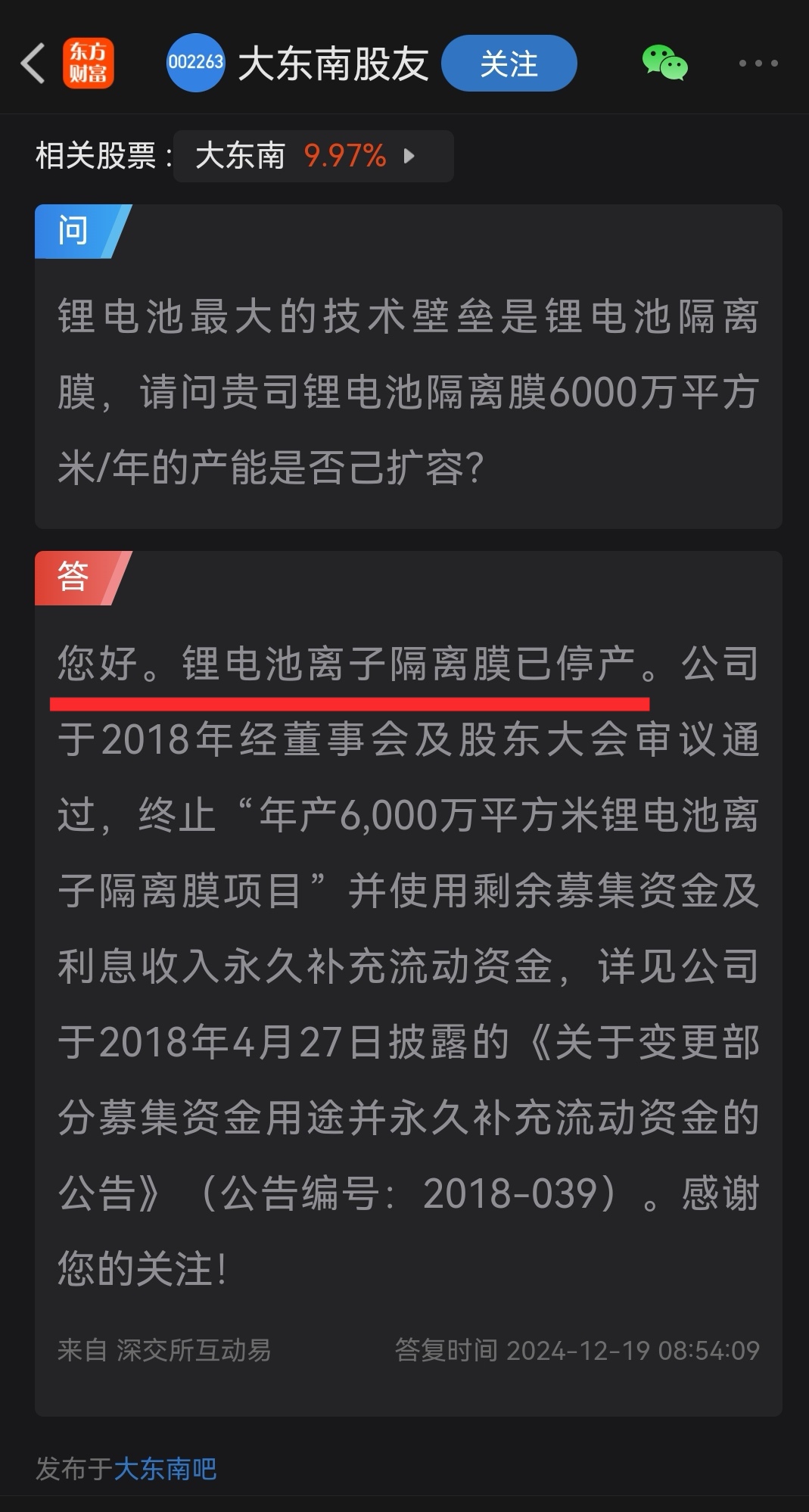Viewport: 809px width, 1512px height.
Task: Open the 002263 stock avatar
Action: click(195, 63)
